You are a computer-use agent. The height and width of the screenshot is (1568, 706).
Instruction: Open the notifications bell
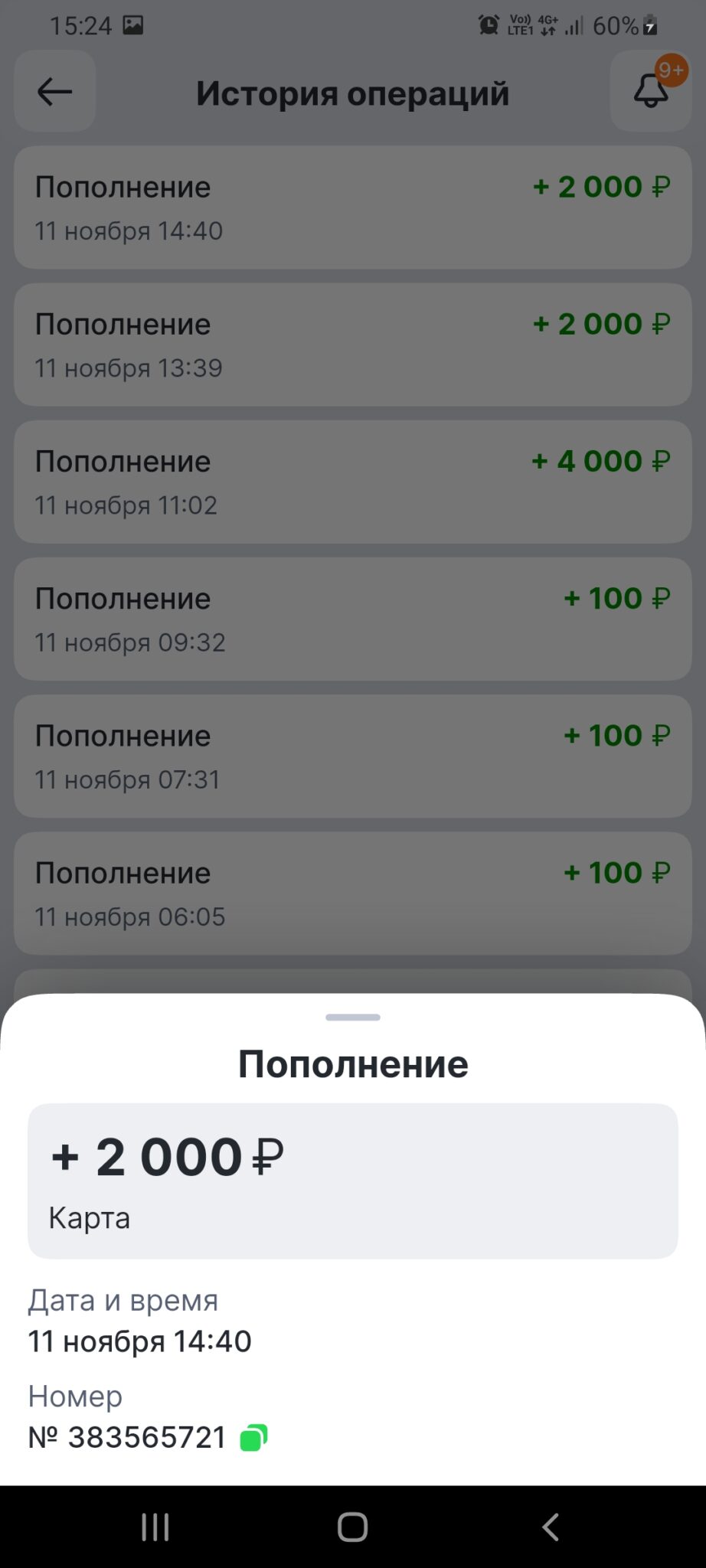[651, 92]
